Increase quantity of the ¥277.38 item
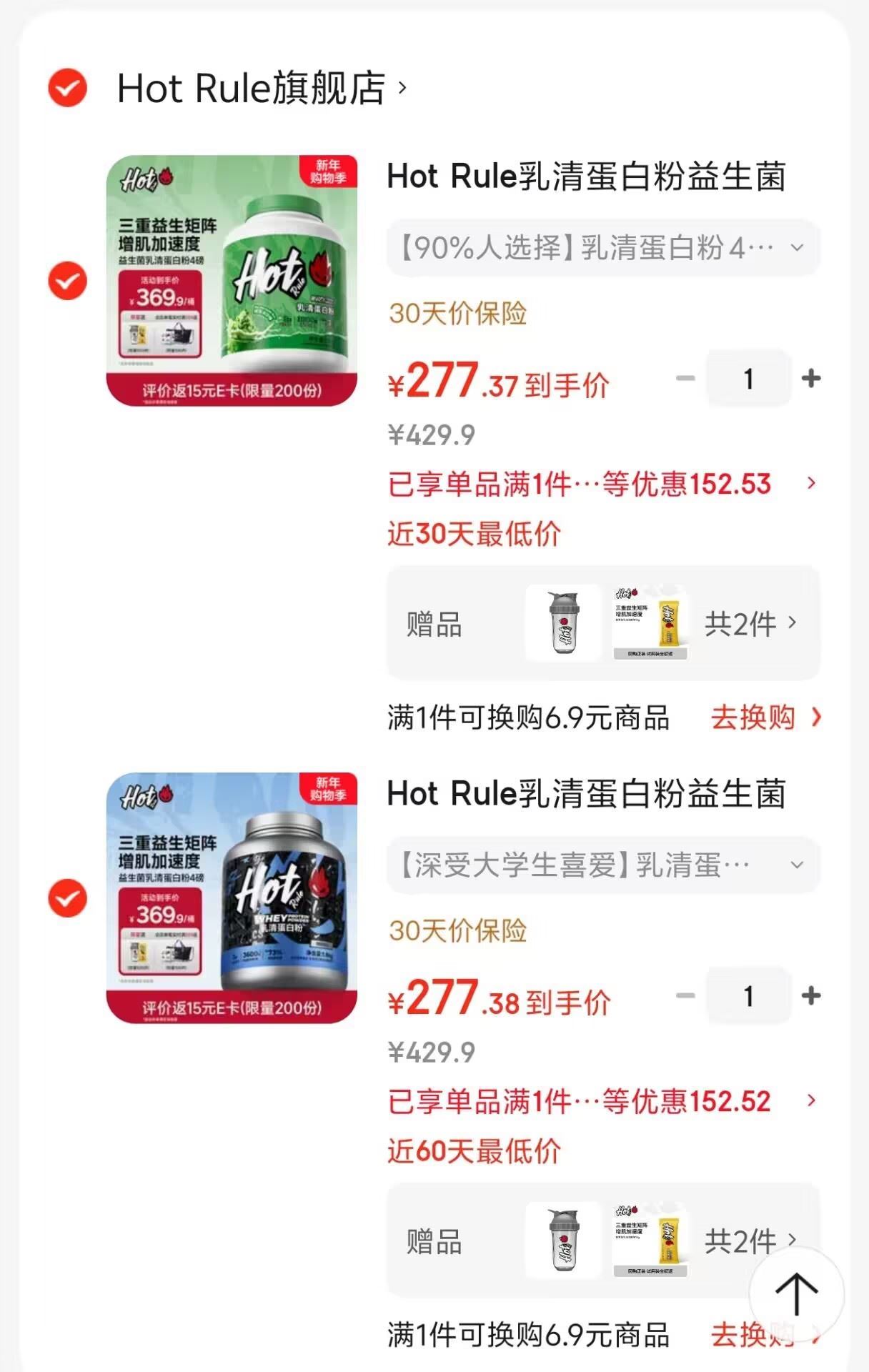This screenshot has width=869, height=1372. coord(810,995)
